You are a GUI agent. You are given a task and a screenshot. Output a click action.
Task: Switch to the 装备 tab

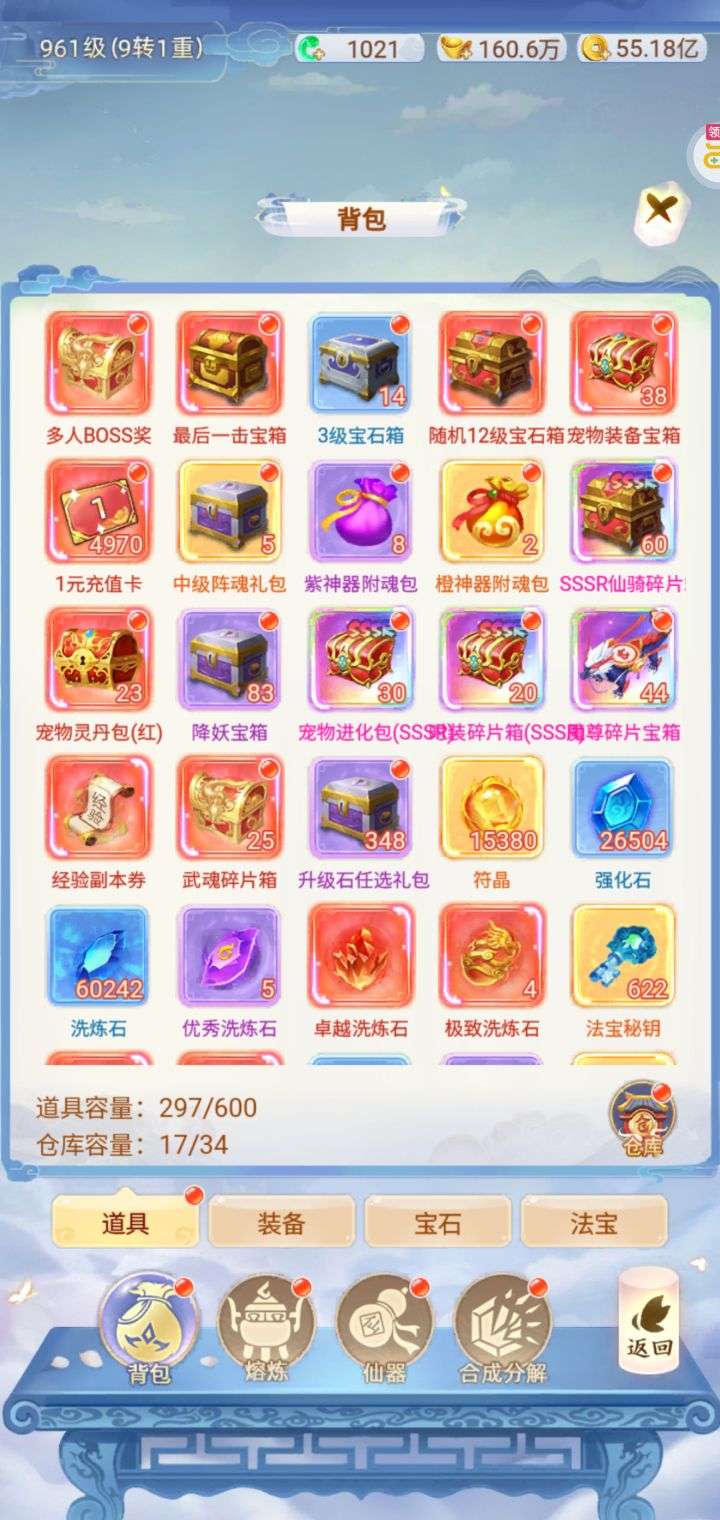pyautogui.click(x=281, y=1222)
